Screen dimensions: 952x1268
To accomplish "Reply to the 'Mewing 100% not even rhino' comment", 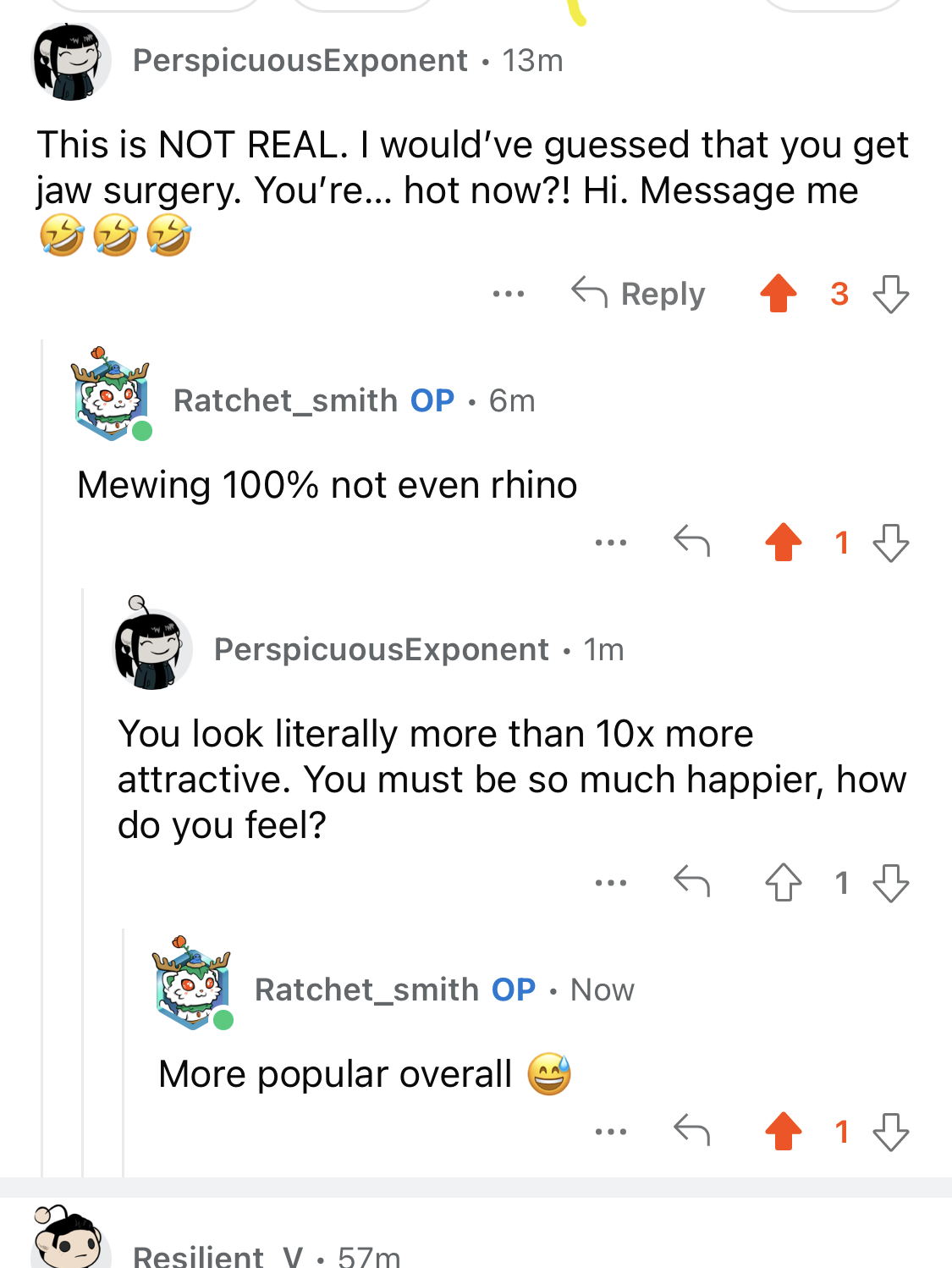I will pos(691,542).
